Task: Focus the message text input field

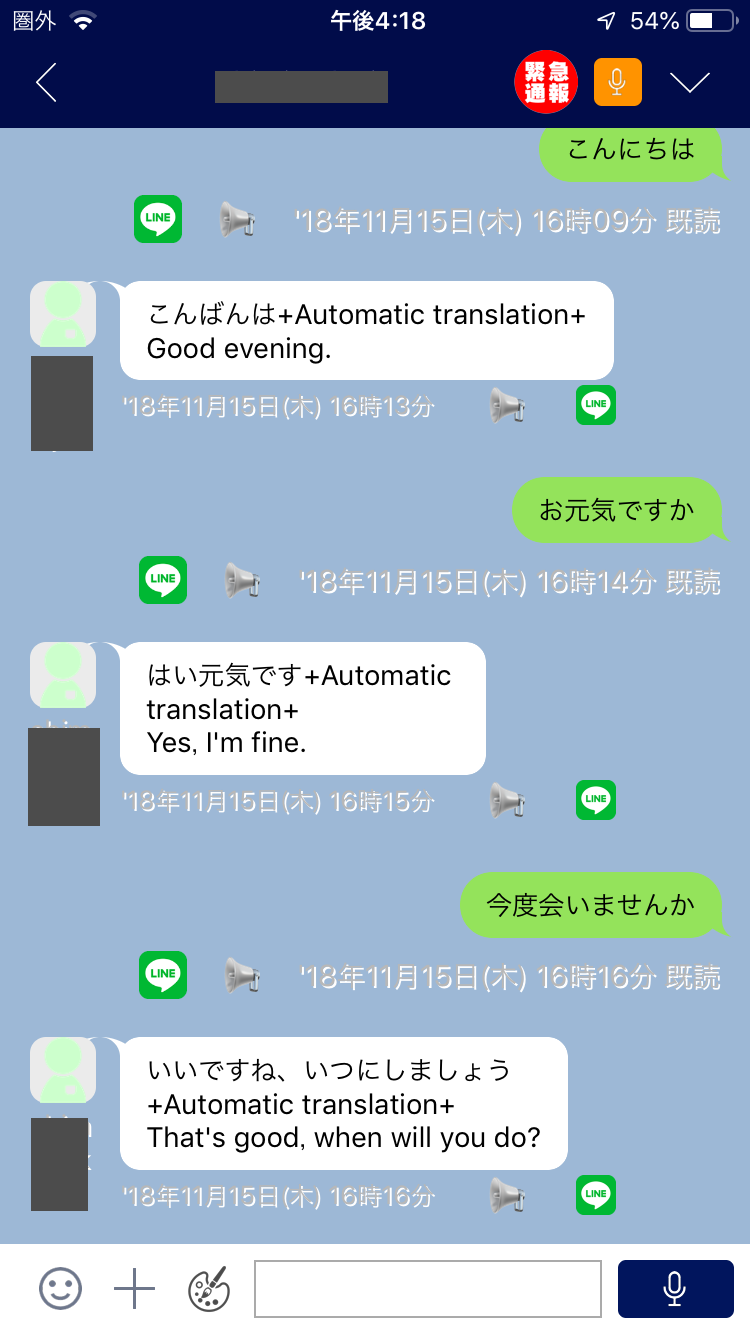Action: pyautogui.click(x=428, y=1289)
